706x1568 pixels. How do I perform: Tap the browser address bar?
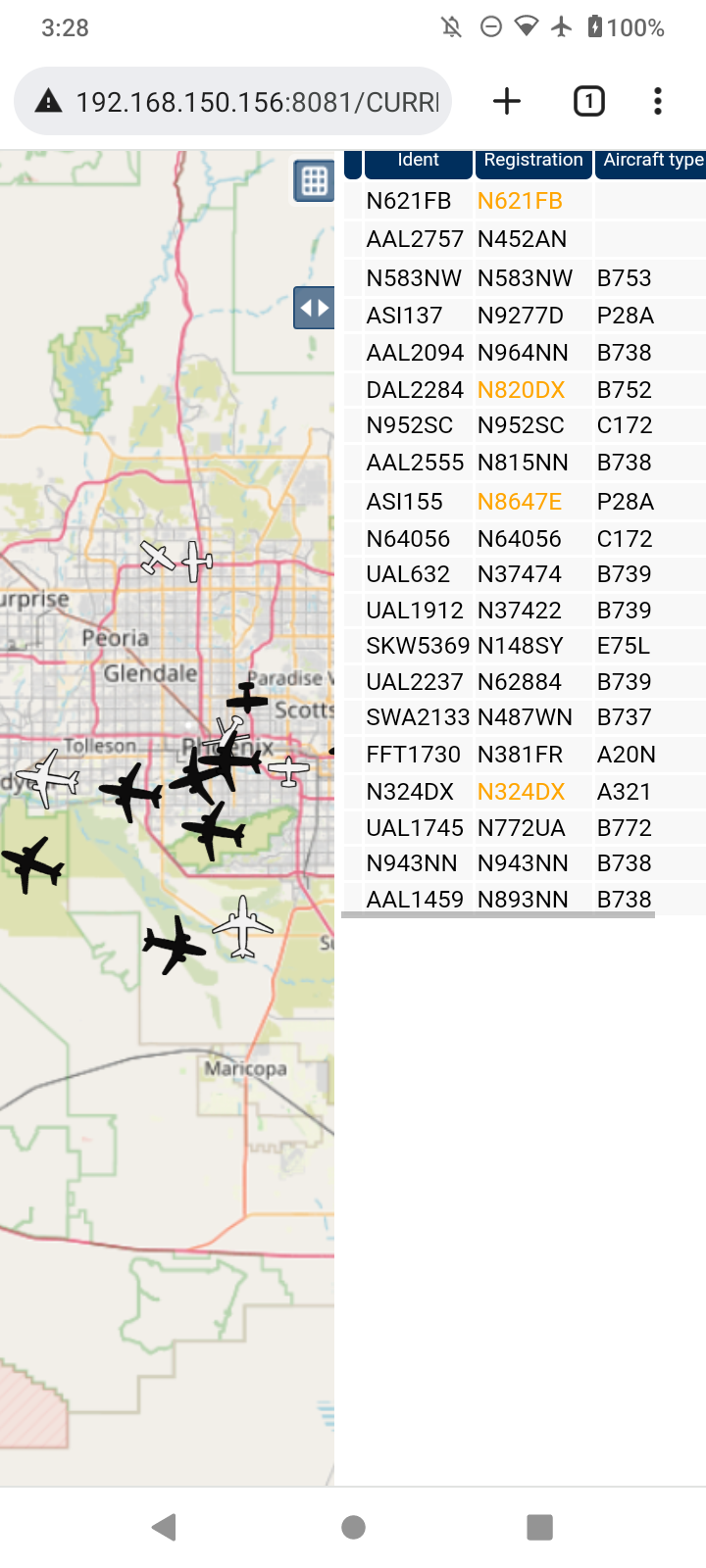(x=232, y=101)
